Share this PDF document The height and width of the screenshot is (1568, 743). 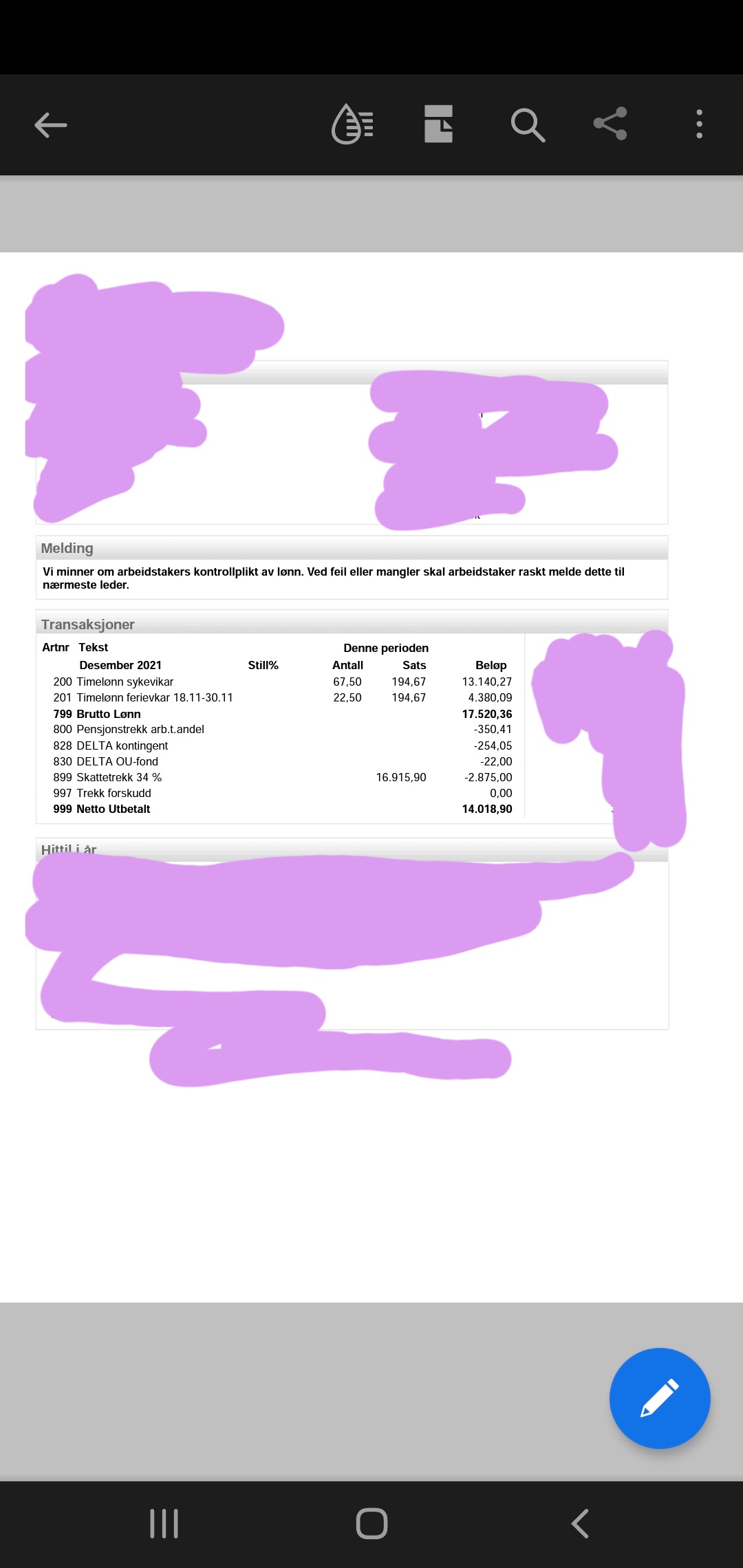tap(610, 124)
